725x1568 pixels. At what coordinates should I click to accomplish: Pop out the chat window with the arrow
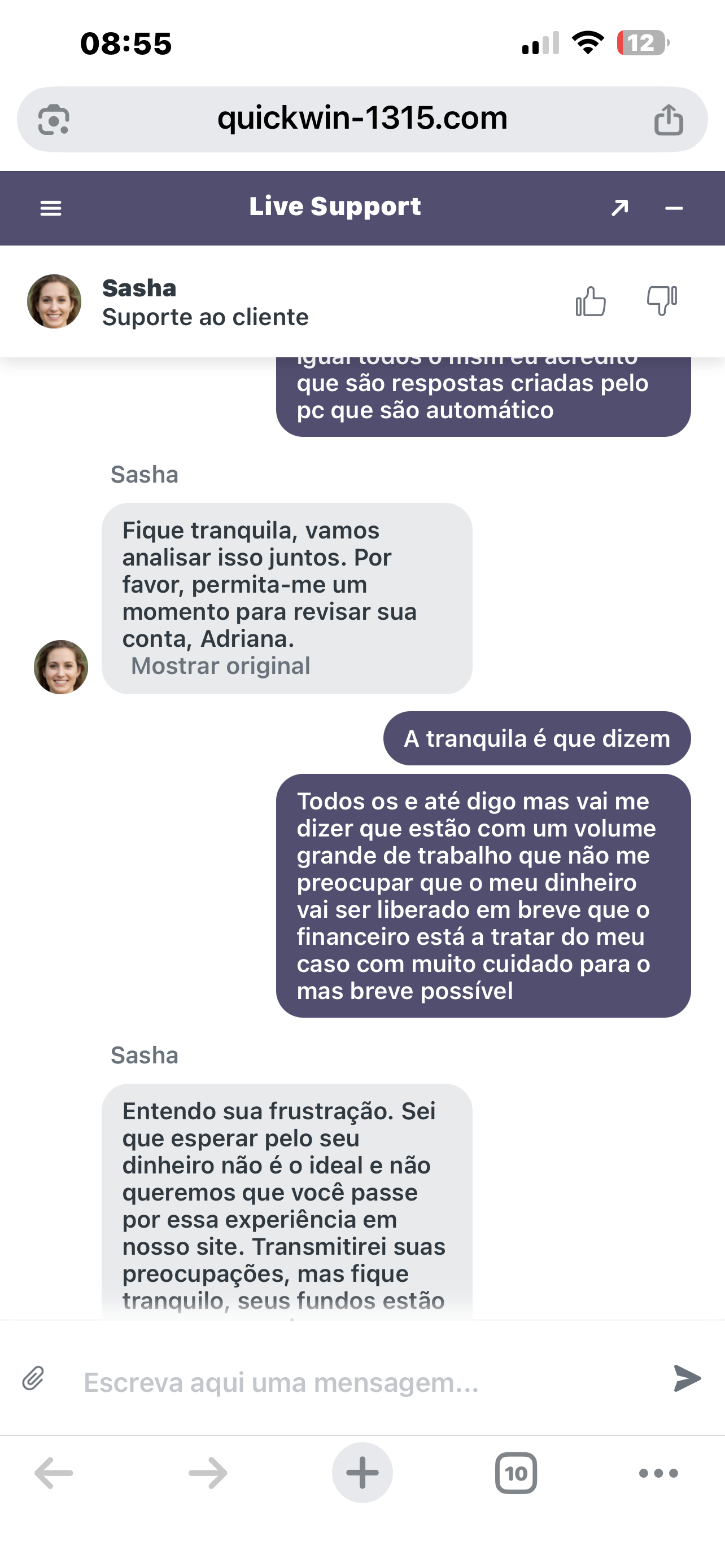[619, 208]
